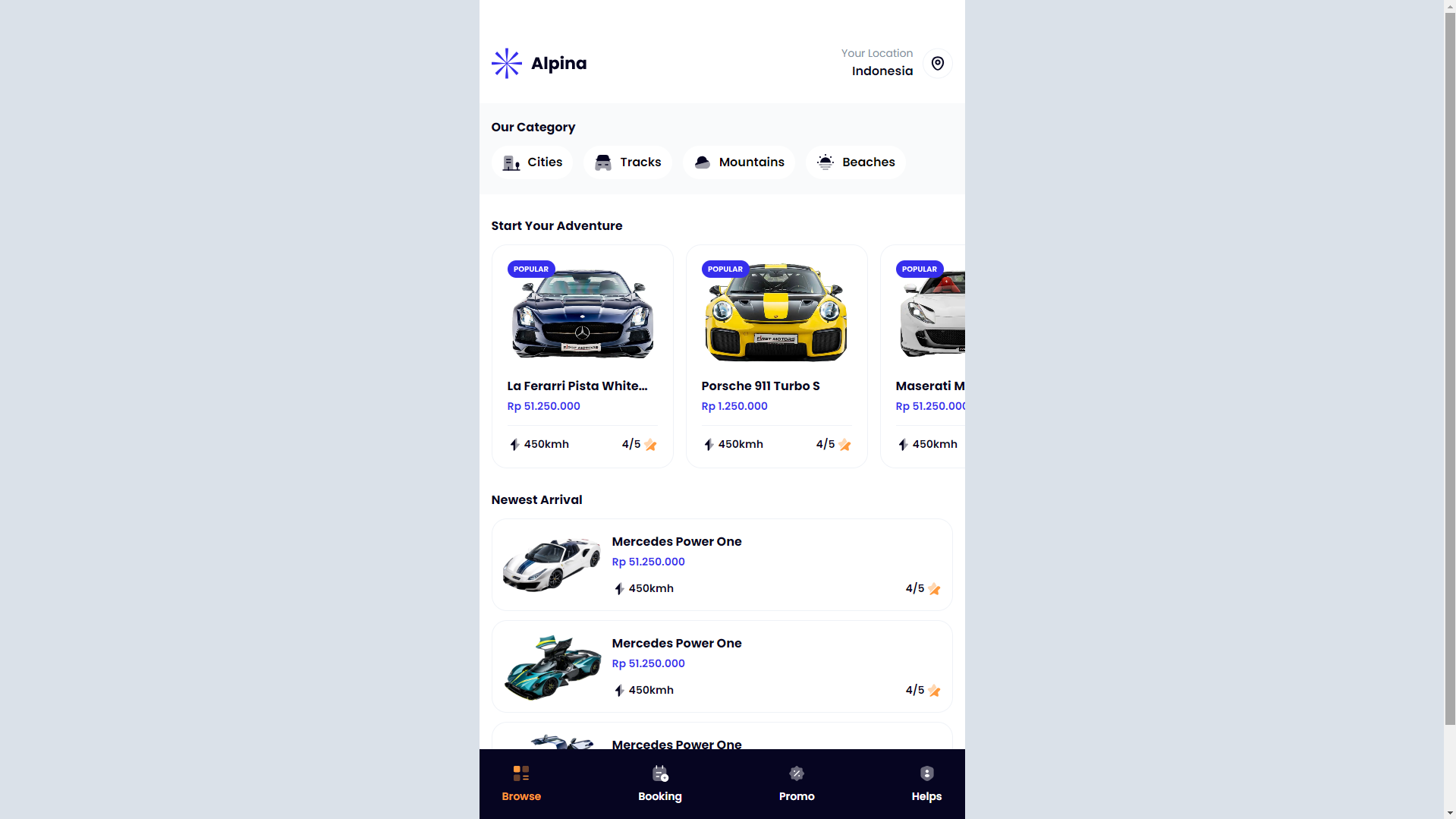Go to the Promo tab
The image size is (1456, 819).
click(796, 783)
